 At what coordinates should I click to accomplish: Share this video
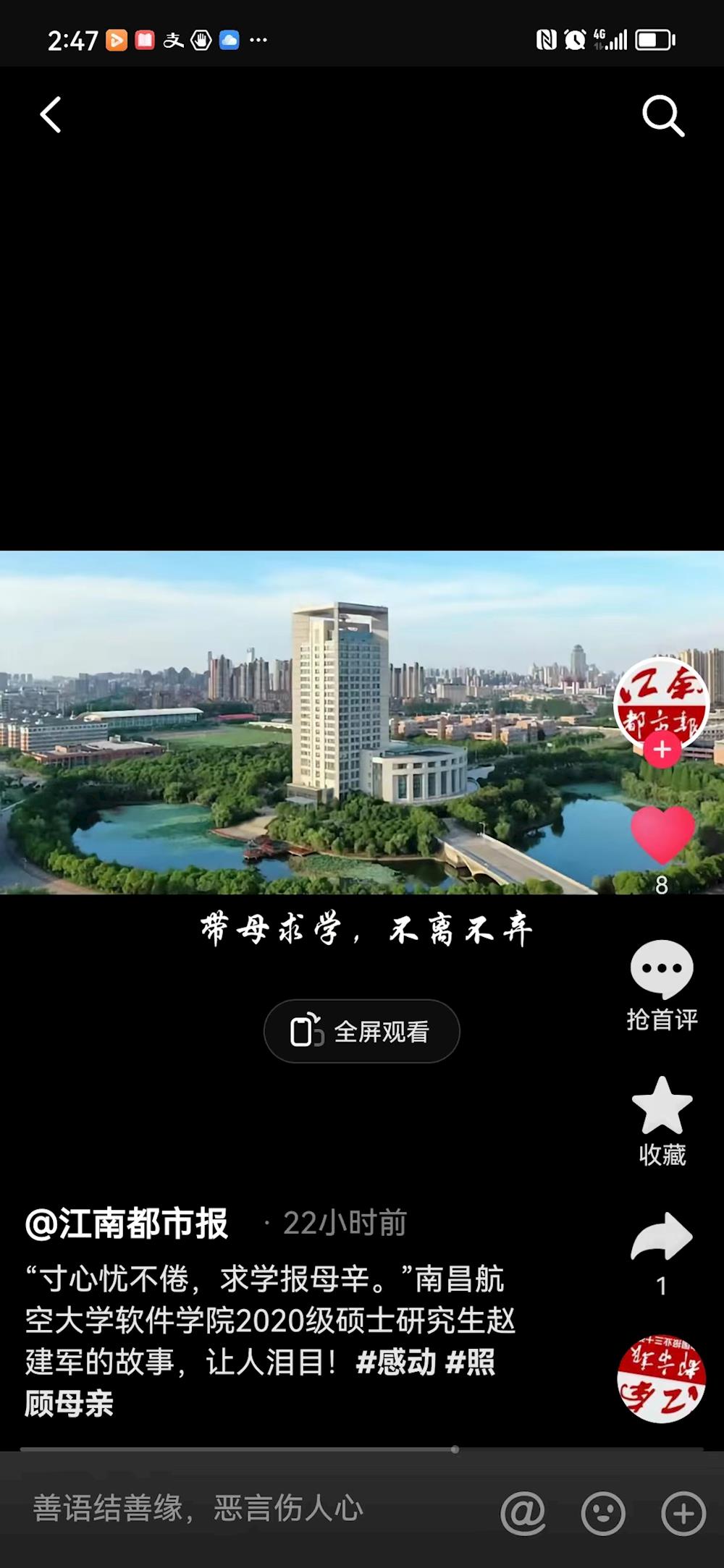pos(662,1237)
